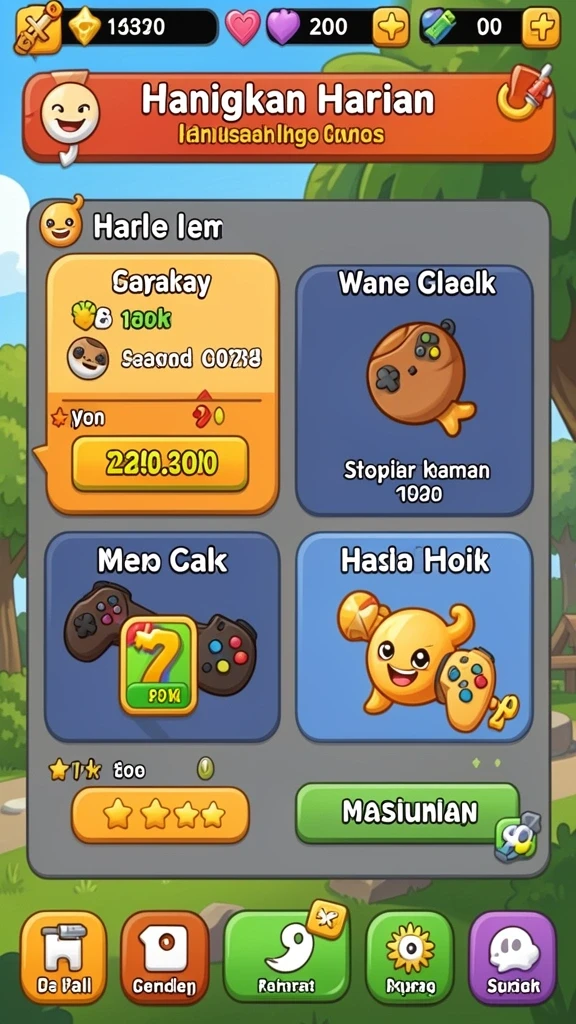This screenshot has width=576, height=1024.
Task: Add more of the green currency
Action: pyautogui.click(x=541, y=27)
